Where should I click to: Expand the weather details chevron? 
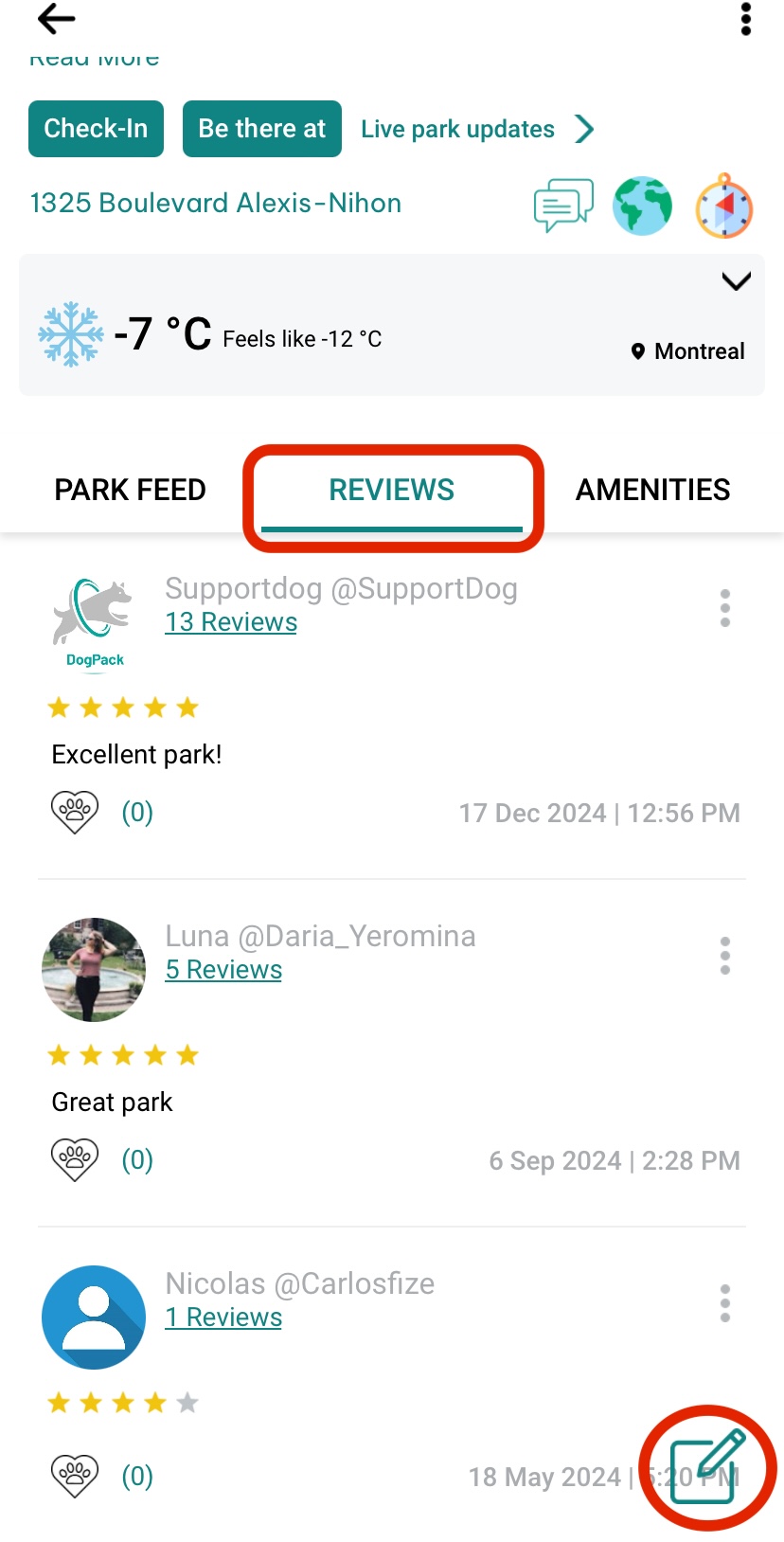[737, 280]
